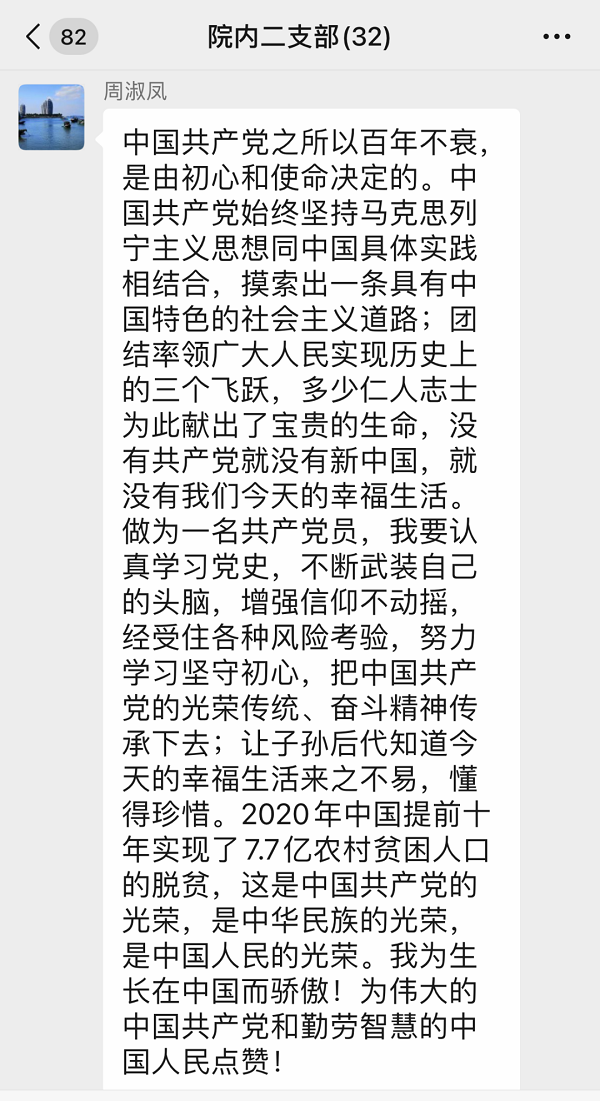Open 周淑凤's profile avatar
This screenshot has width=600, height=1101.
(51, 117)
